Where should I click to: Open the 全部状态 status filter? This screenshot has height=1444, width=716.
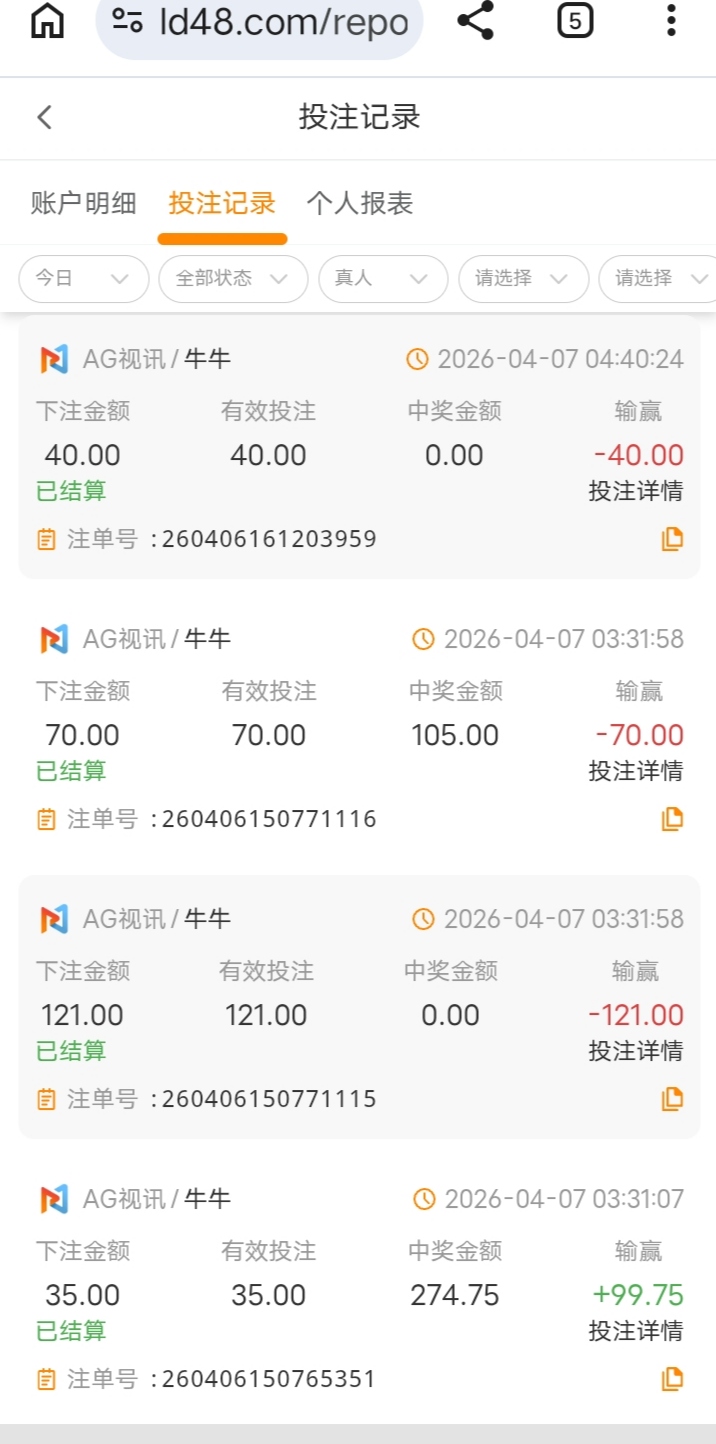[x=232, y=278]
